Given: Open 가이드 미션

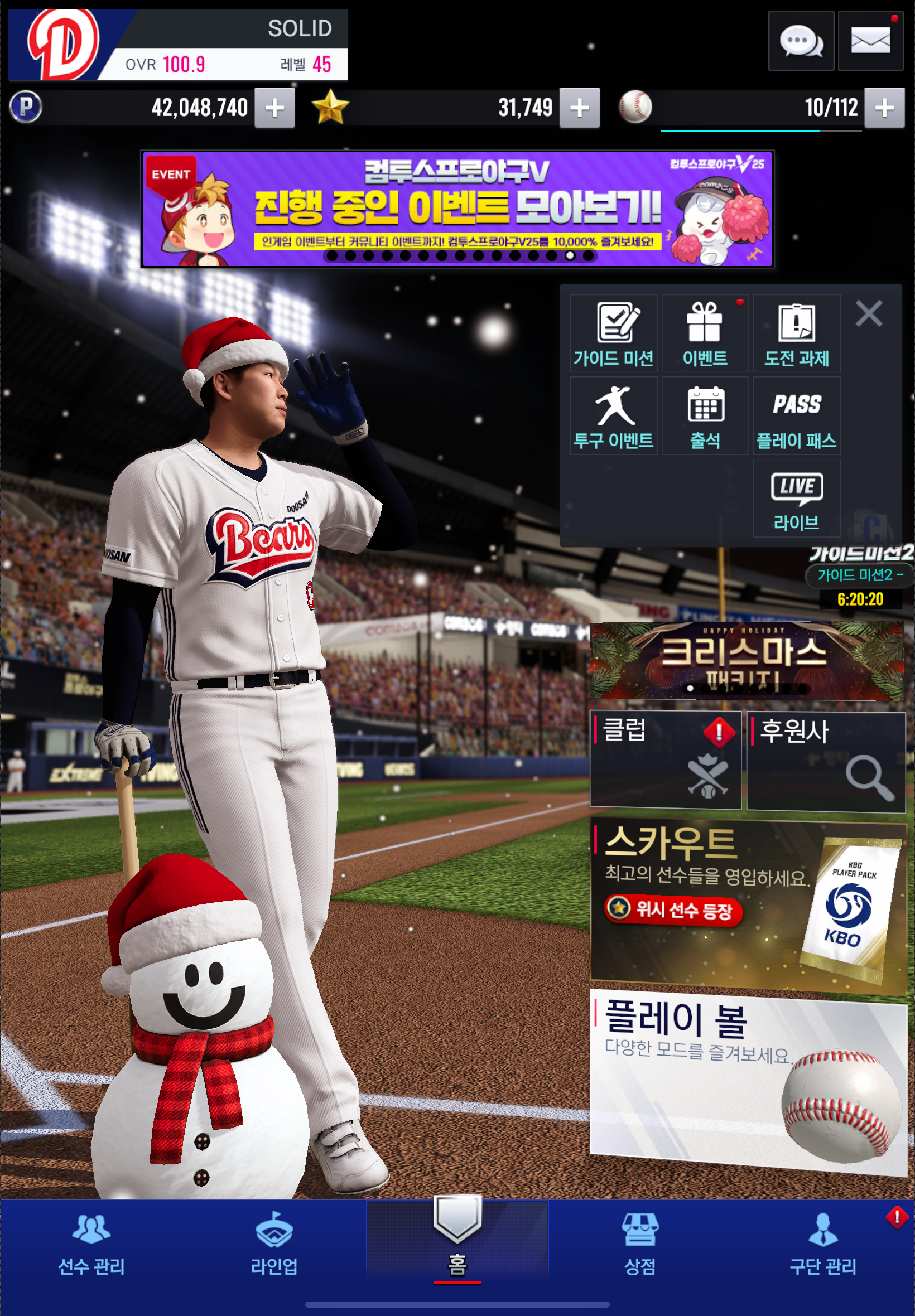Looking at the screenshot, I should pos(613,333).
